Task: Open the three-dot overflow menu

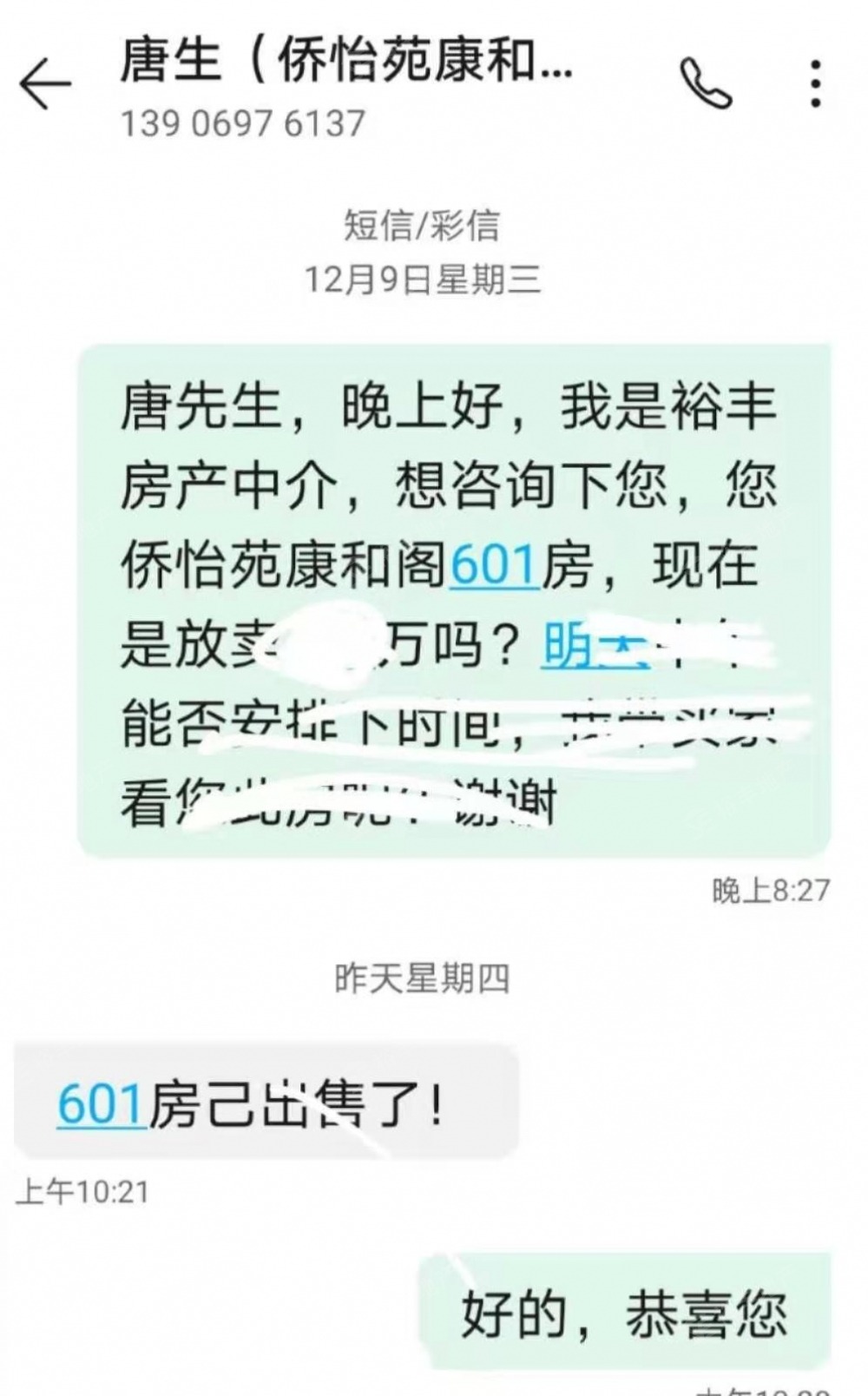Action: pos(814,84)
